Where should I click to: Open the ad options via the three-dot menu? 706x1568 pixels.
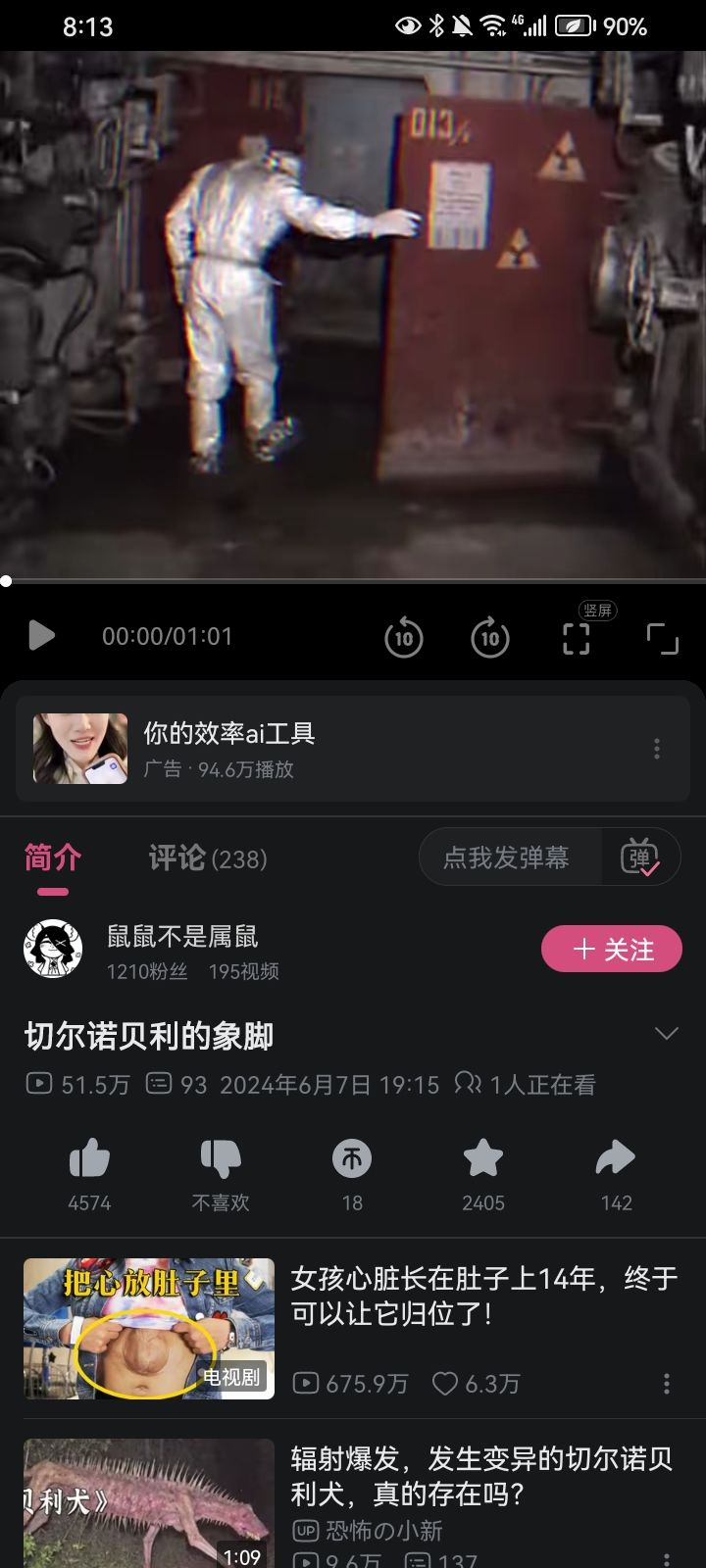[x=656, y=749]
